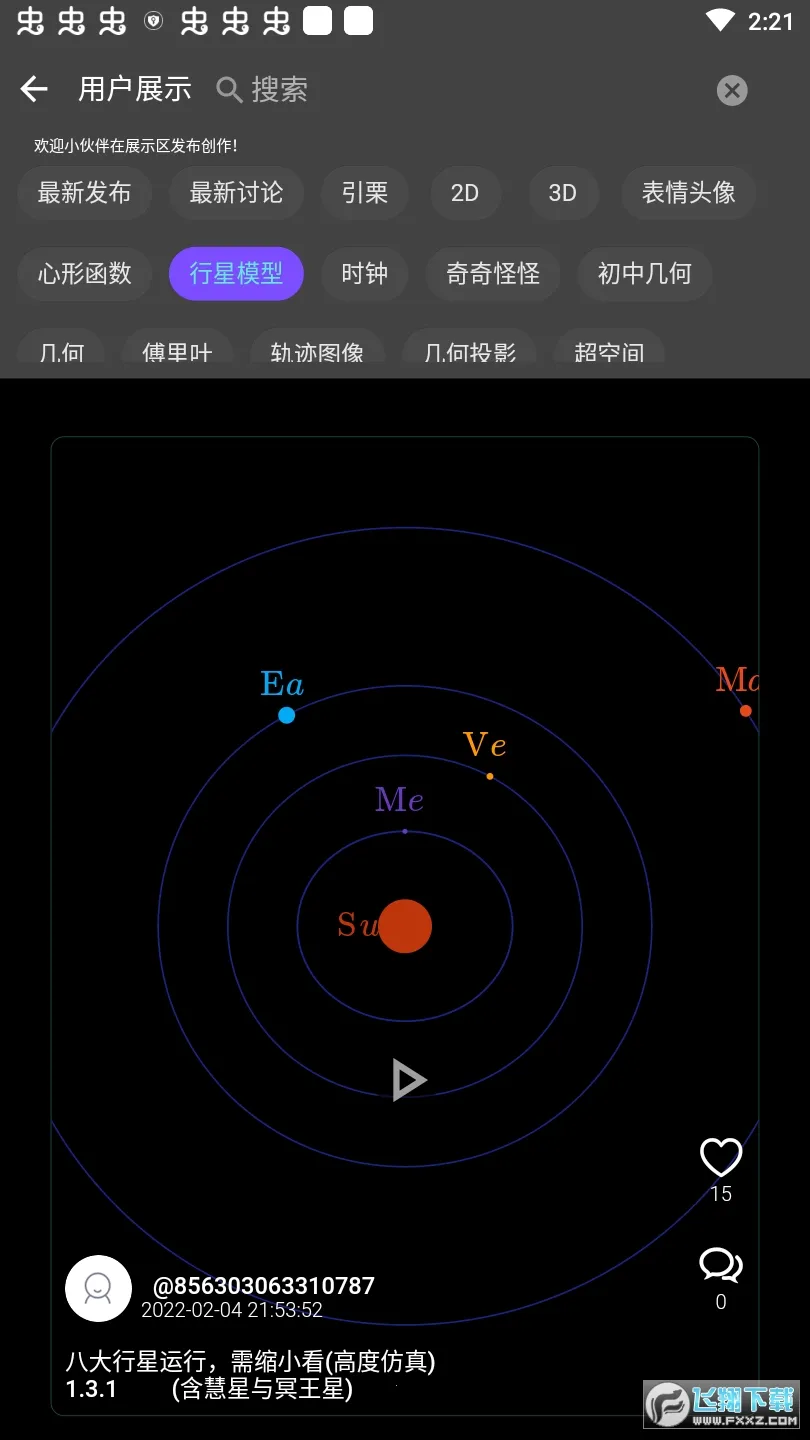
Task: Open comments on the planet post
Action: tap(721, 1266)
